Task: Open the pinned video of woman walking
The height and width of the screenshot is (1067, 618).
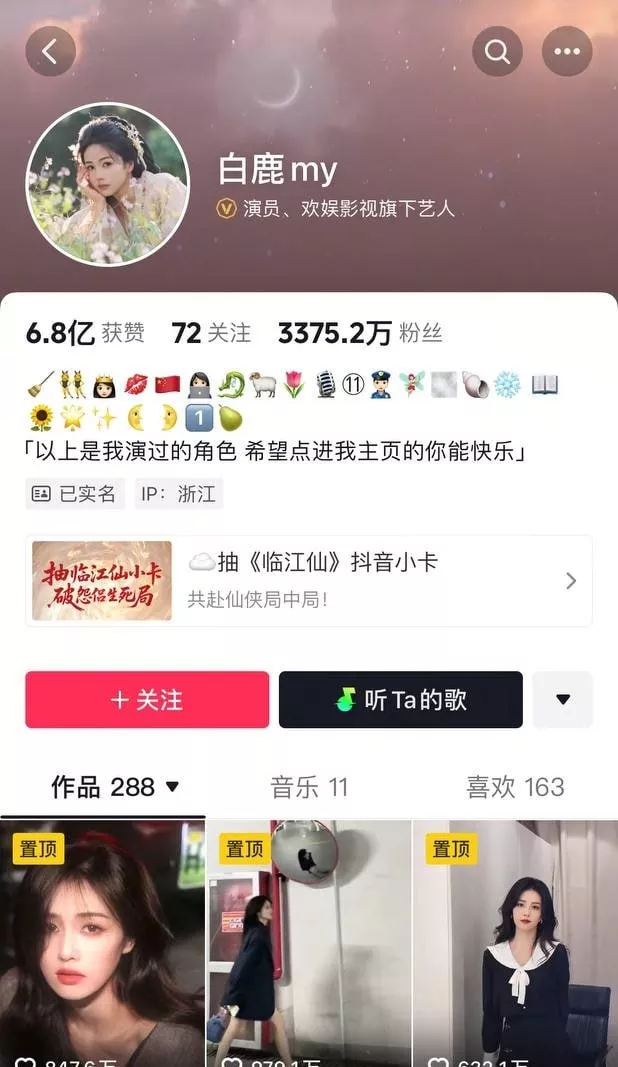Action: (309, 945)
